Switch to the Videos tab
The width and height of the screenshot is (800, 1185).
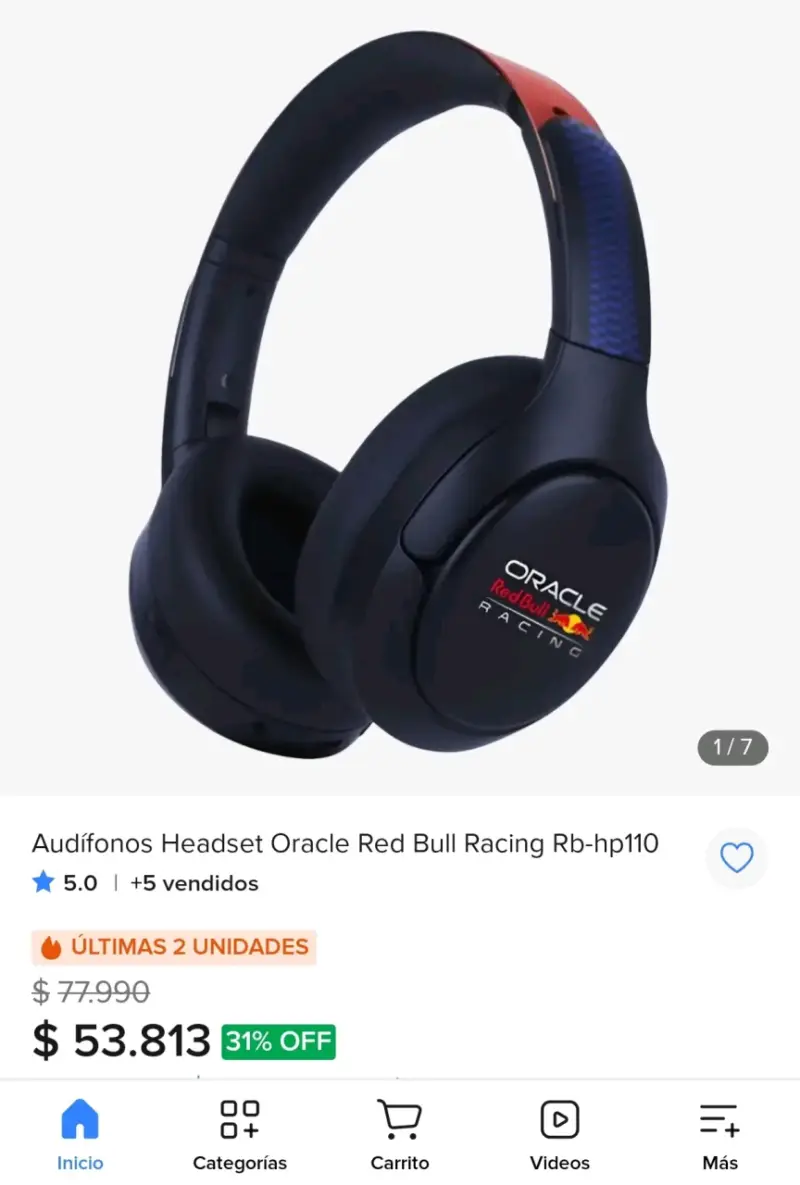pos(560,1134)
